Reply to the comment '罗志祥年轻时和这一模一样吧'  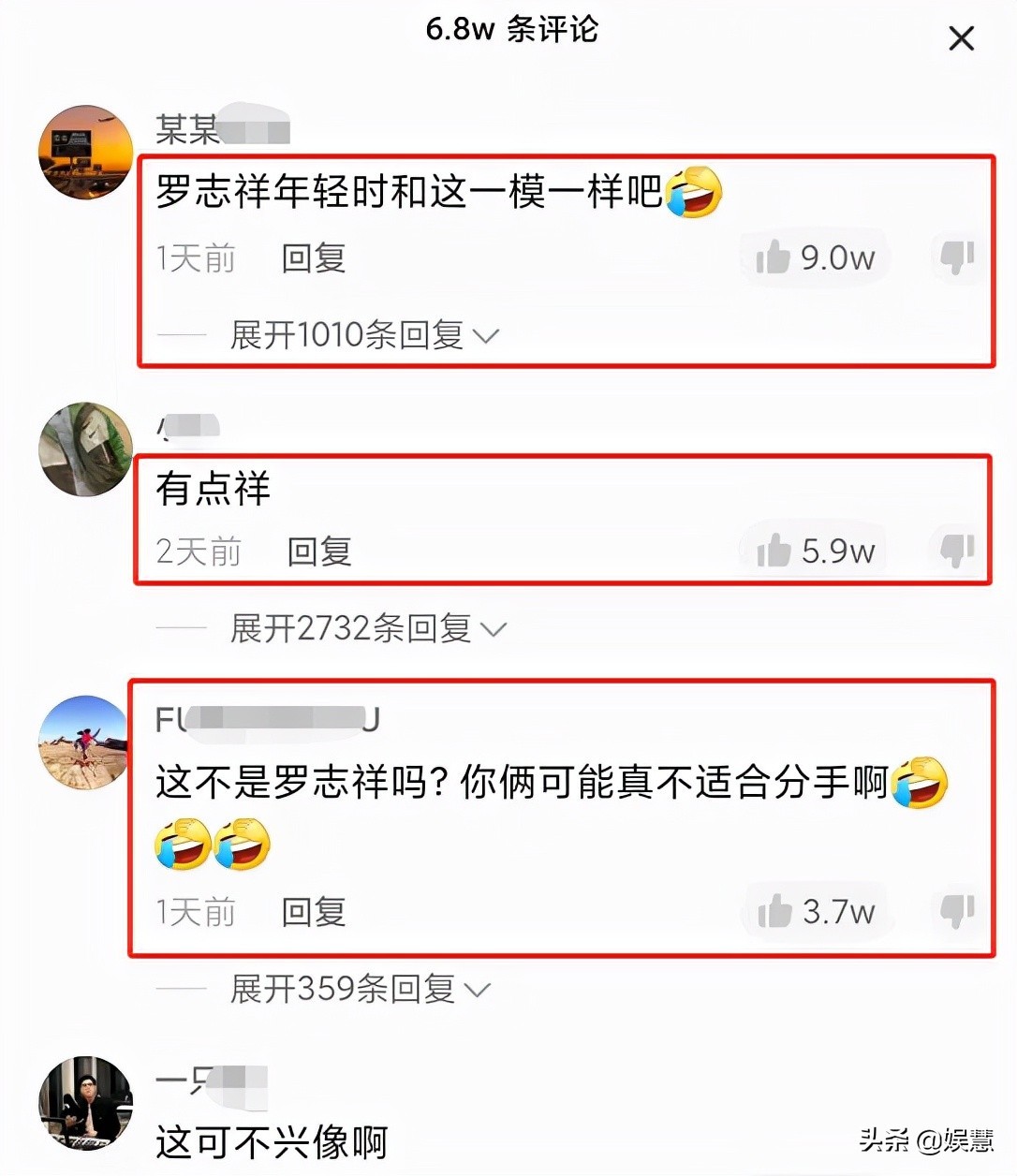click(x=314, y=257)
